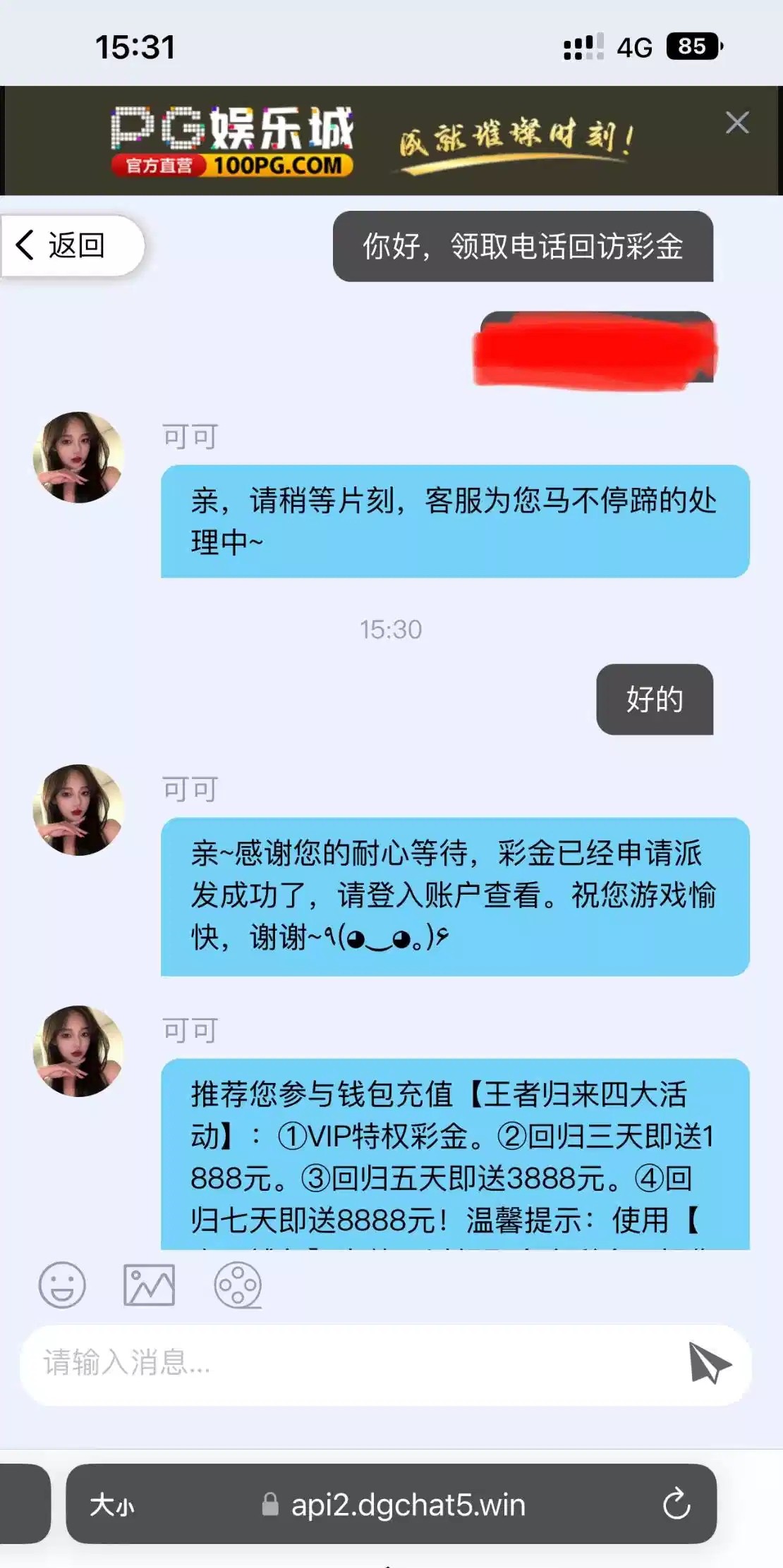Dismiss the PG娱乐城 banner ad

[x=737, y=122]
